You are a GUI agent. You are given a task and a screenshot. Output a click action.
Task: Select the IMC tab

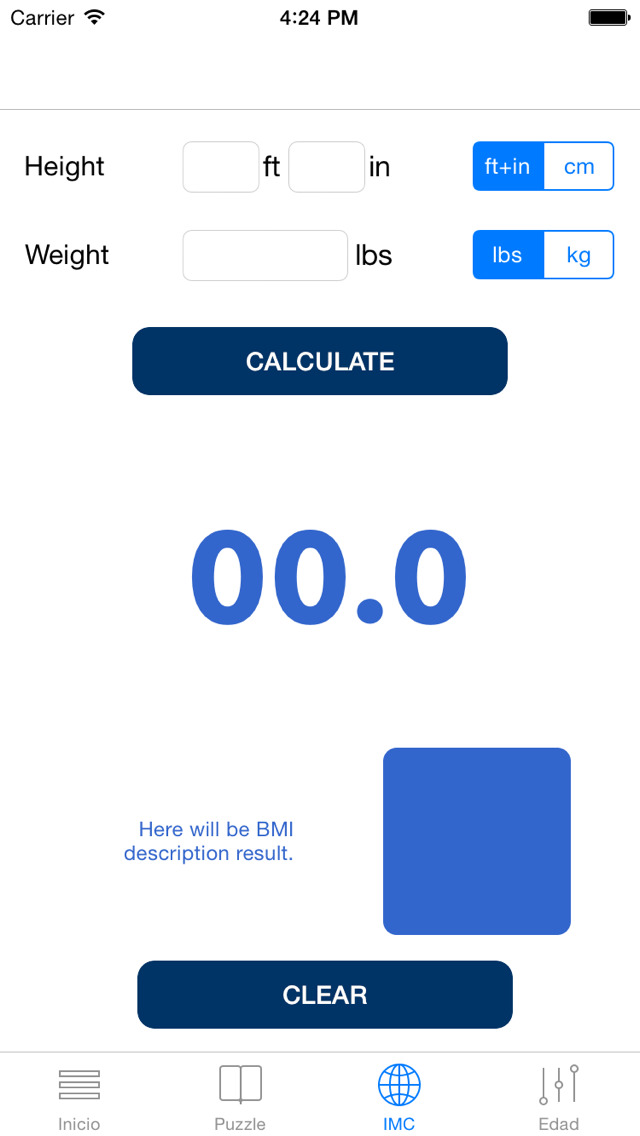coord(399,1096)
